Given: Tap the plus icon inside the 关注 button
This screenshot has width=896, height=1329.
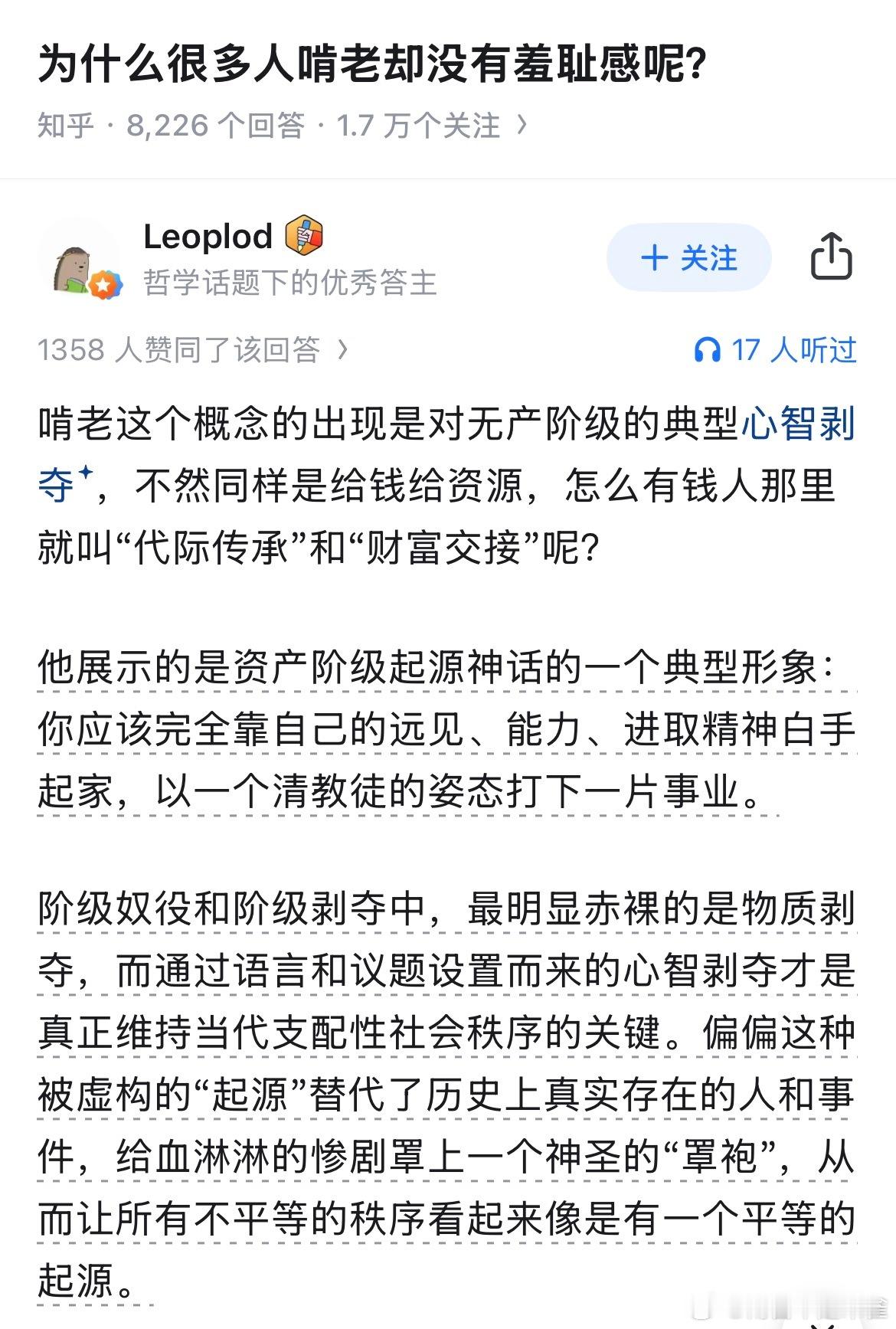Looking at the screenshot, I should [x=654, y=258].
